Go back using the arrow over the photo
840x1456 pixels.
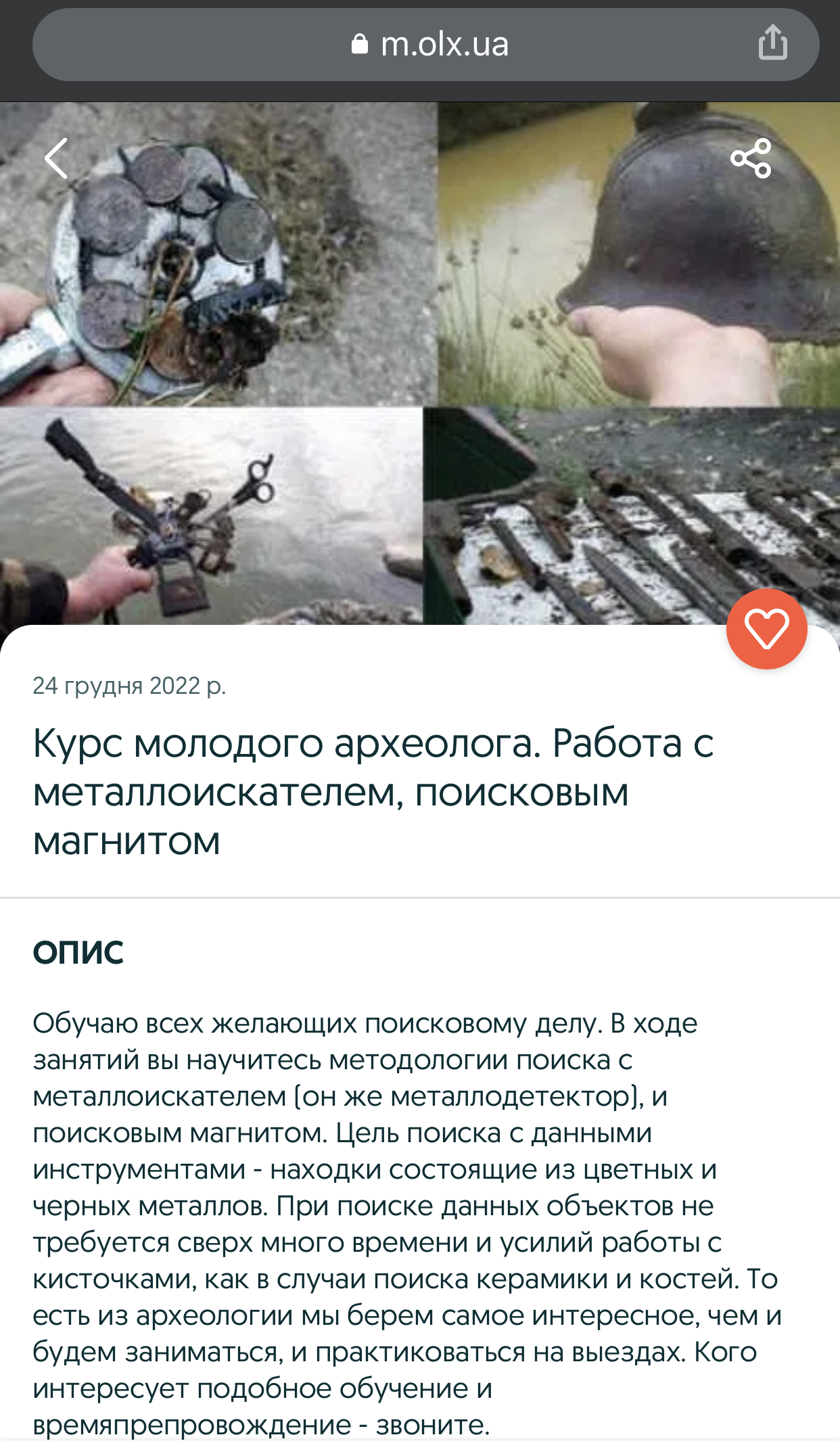[57, 158]
